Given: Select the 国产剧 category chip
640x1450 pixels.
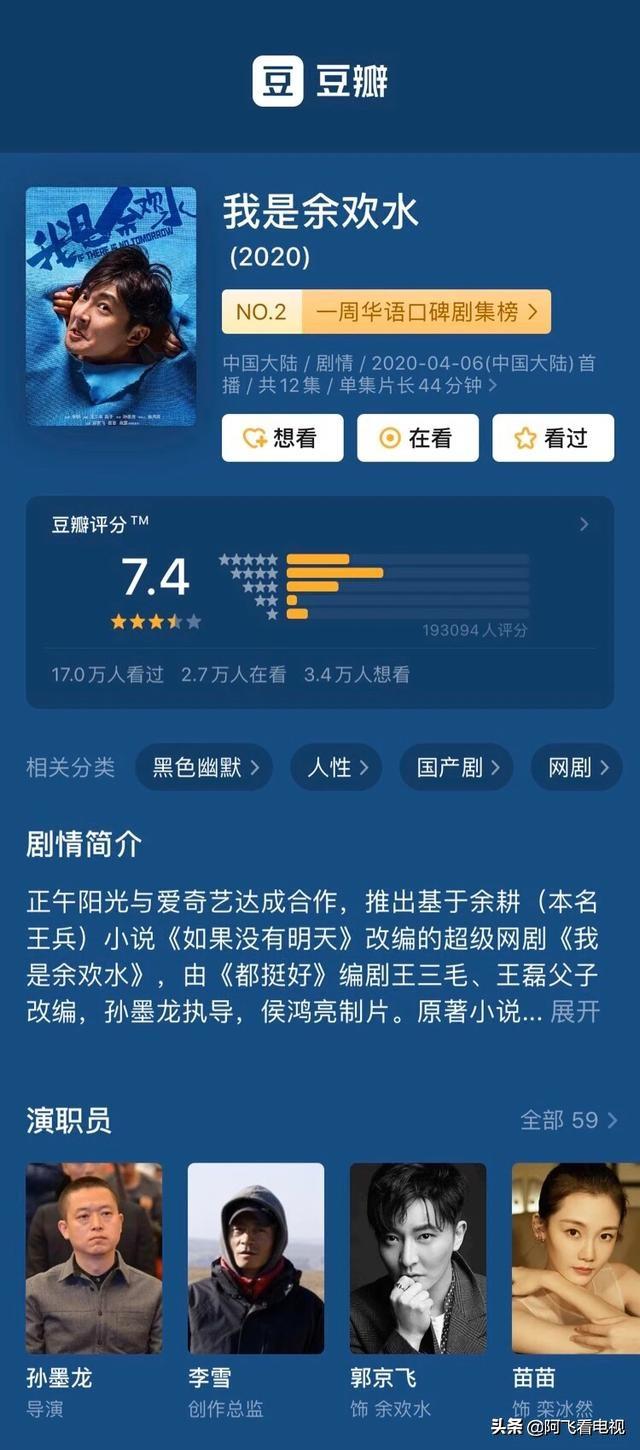Looking at the screenshot, I should (x=457, y=768).
